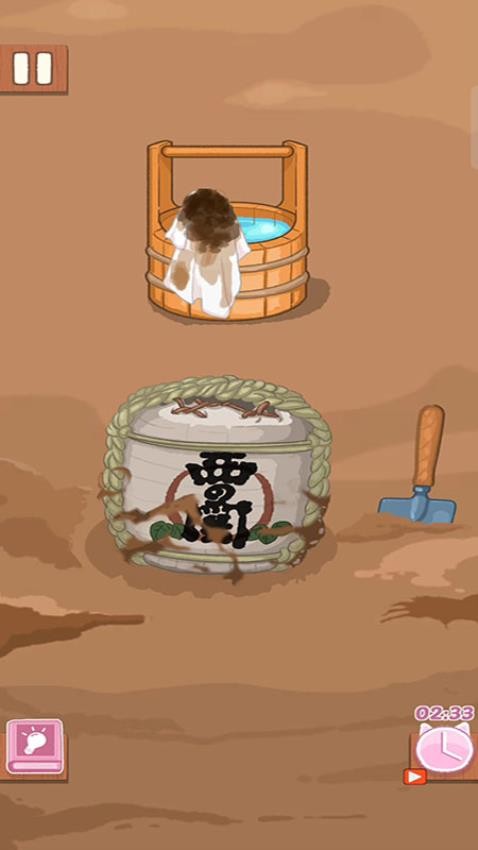478x850 pixels.
Task: Pick up the dirty cloth on the bucket
Action: tap(208, 253)
